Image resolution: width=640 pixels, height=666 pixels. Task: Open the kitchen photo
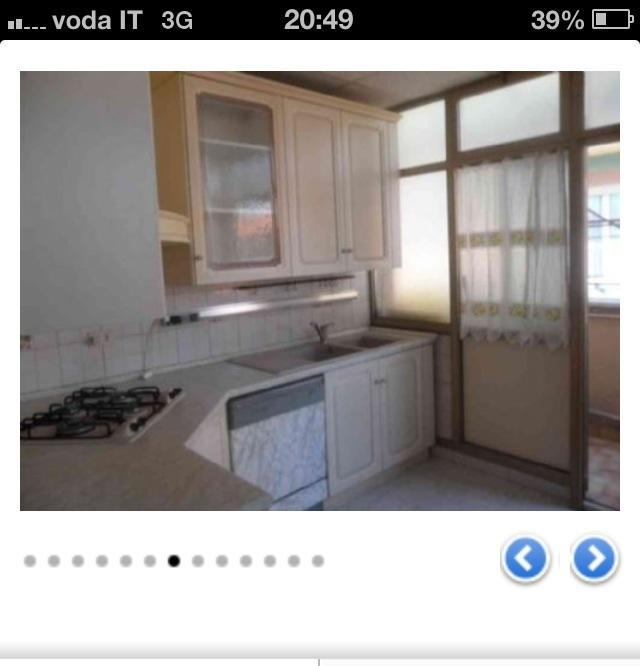(320, 291)
